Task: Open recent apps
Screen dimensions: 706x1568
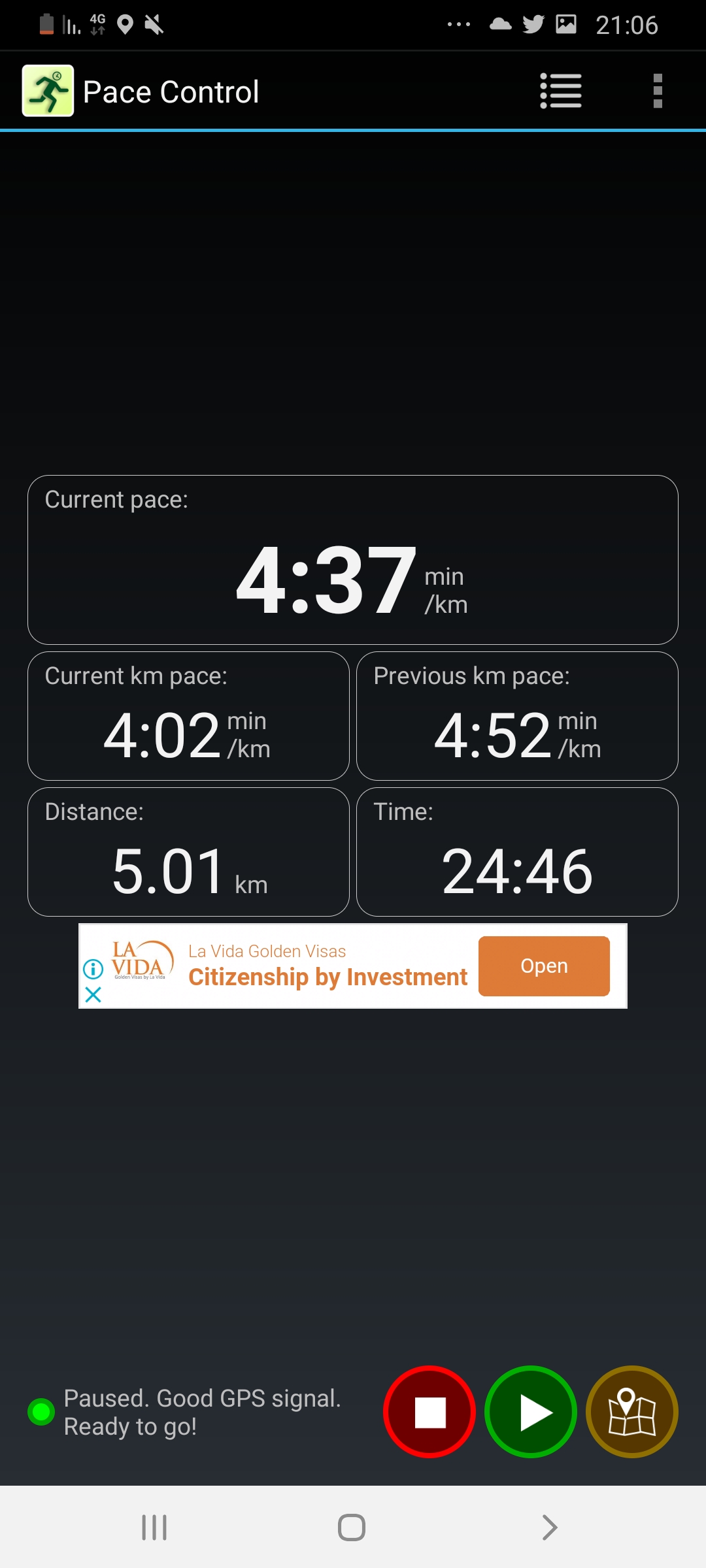Action: 154,1527
